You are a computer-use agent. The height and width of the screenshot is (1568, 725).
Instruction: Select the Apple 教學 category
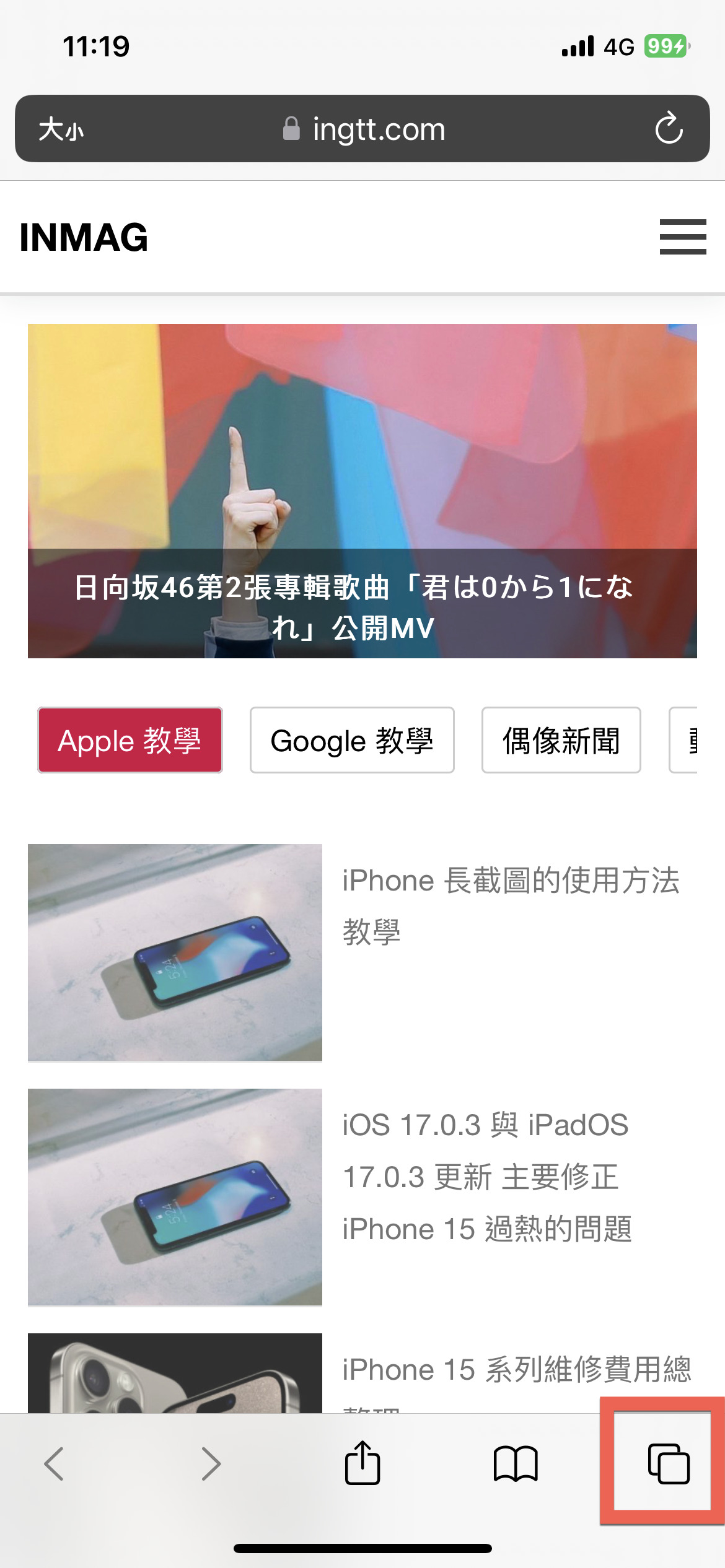(x=130, y=740)
